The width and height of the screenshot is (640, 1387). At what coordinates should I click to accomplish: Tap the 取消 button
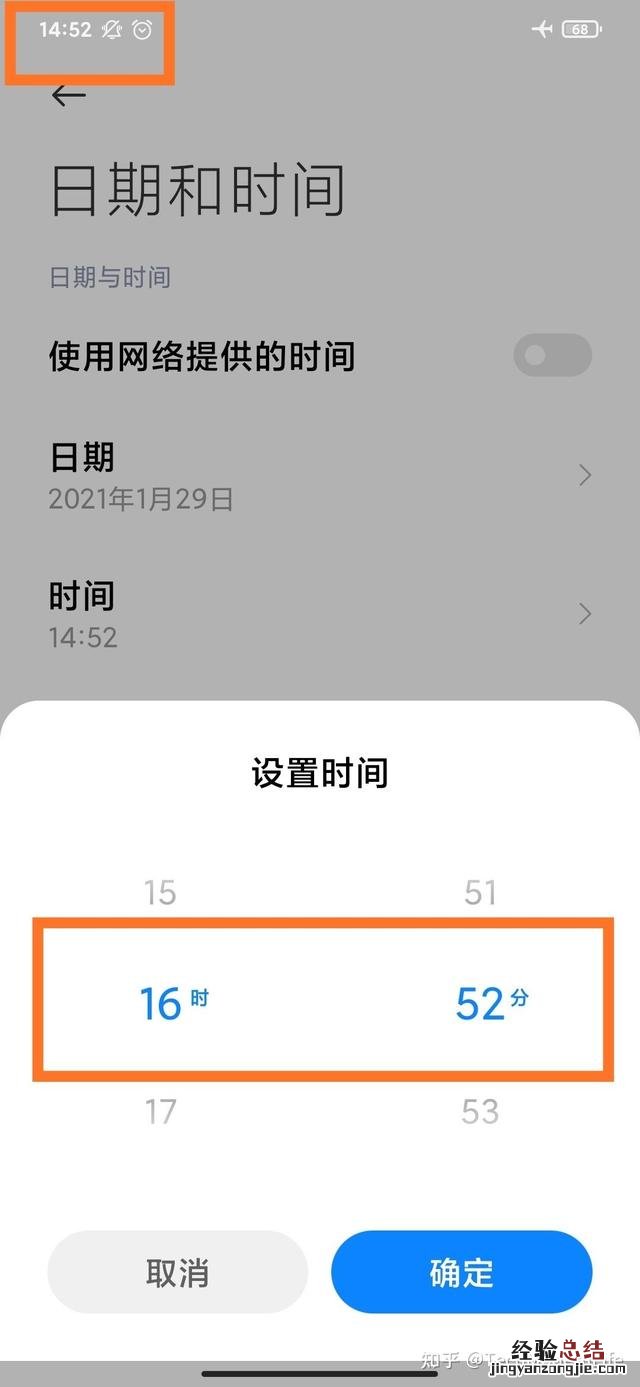(177, 1272)
